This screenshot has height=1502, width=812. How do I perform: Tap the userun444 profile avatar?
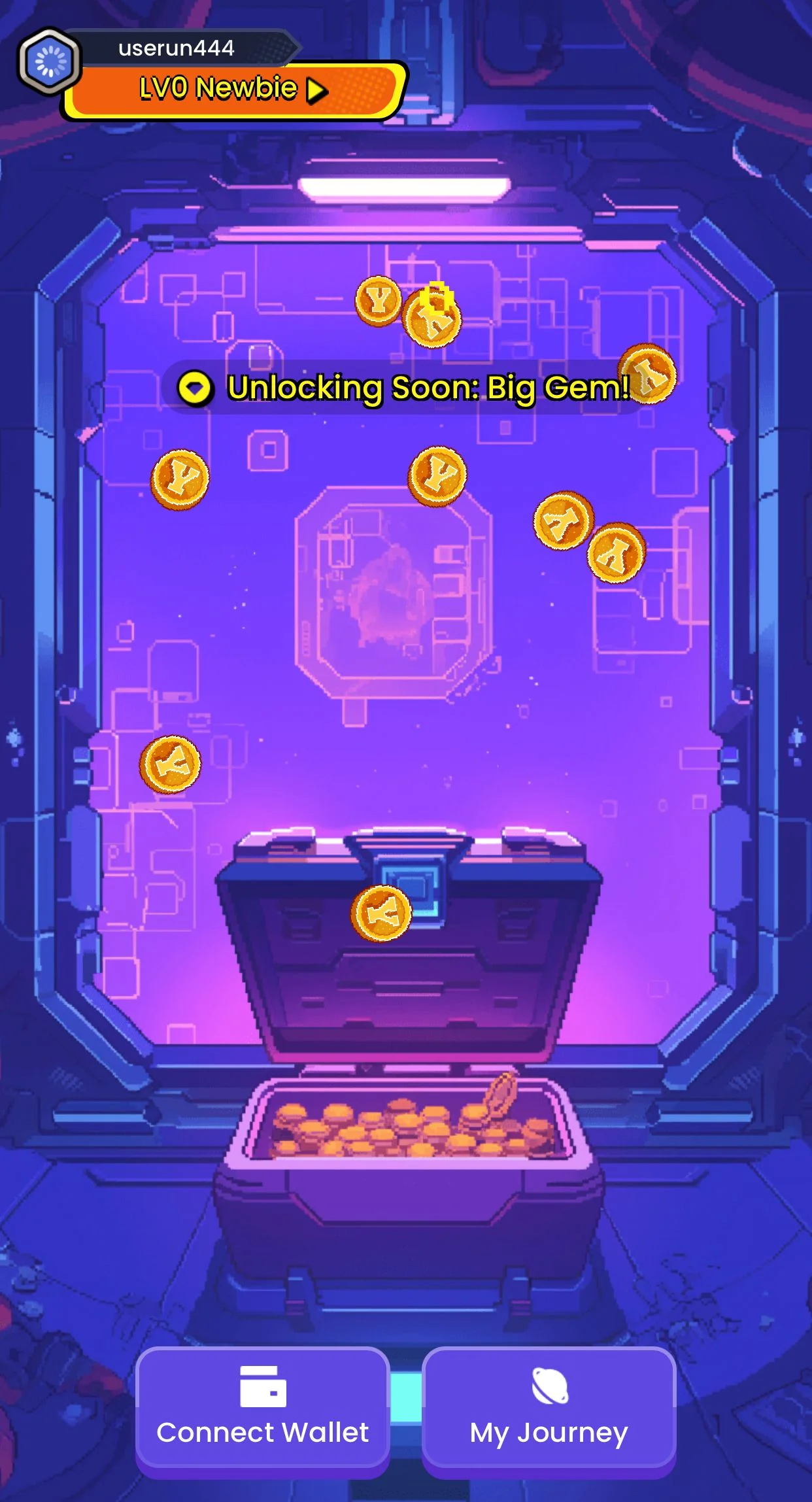point(50,62)
